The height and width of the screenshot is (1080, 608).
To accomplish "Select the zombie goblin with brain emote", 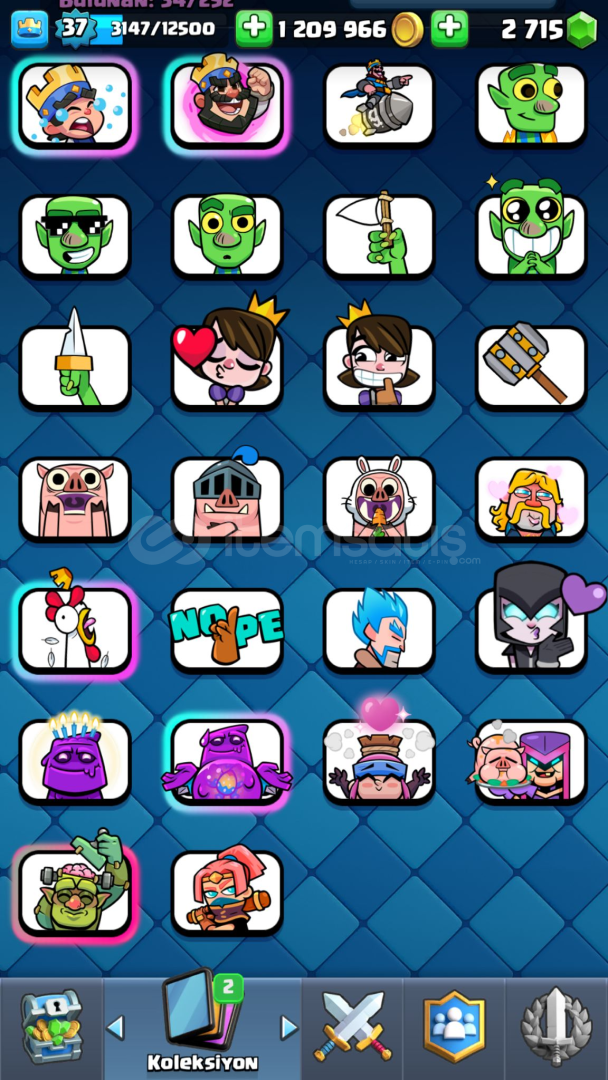I will 75,891.
